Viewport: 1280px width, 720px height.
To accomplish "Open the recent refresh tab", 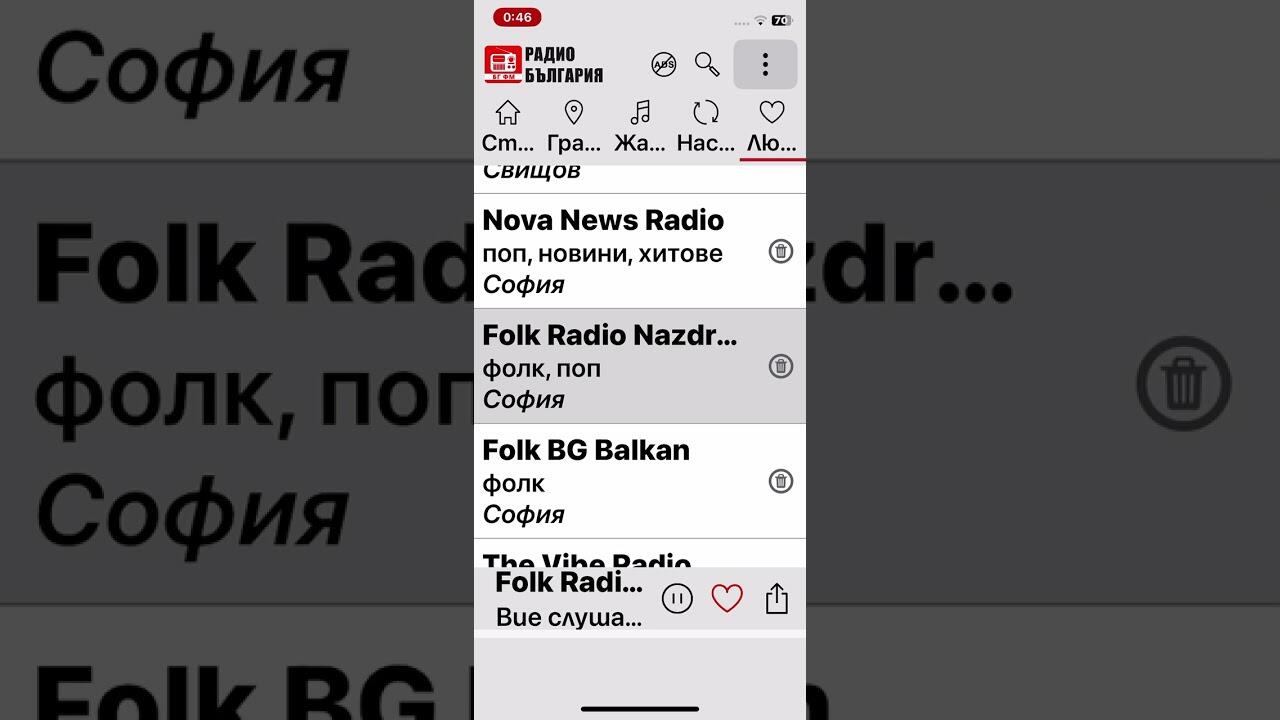I will point(706,125).
